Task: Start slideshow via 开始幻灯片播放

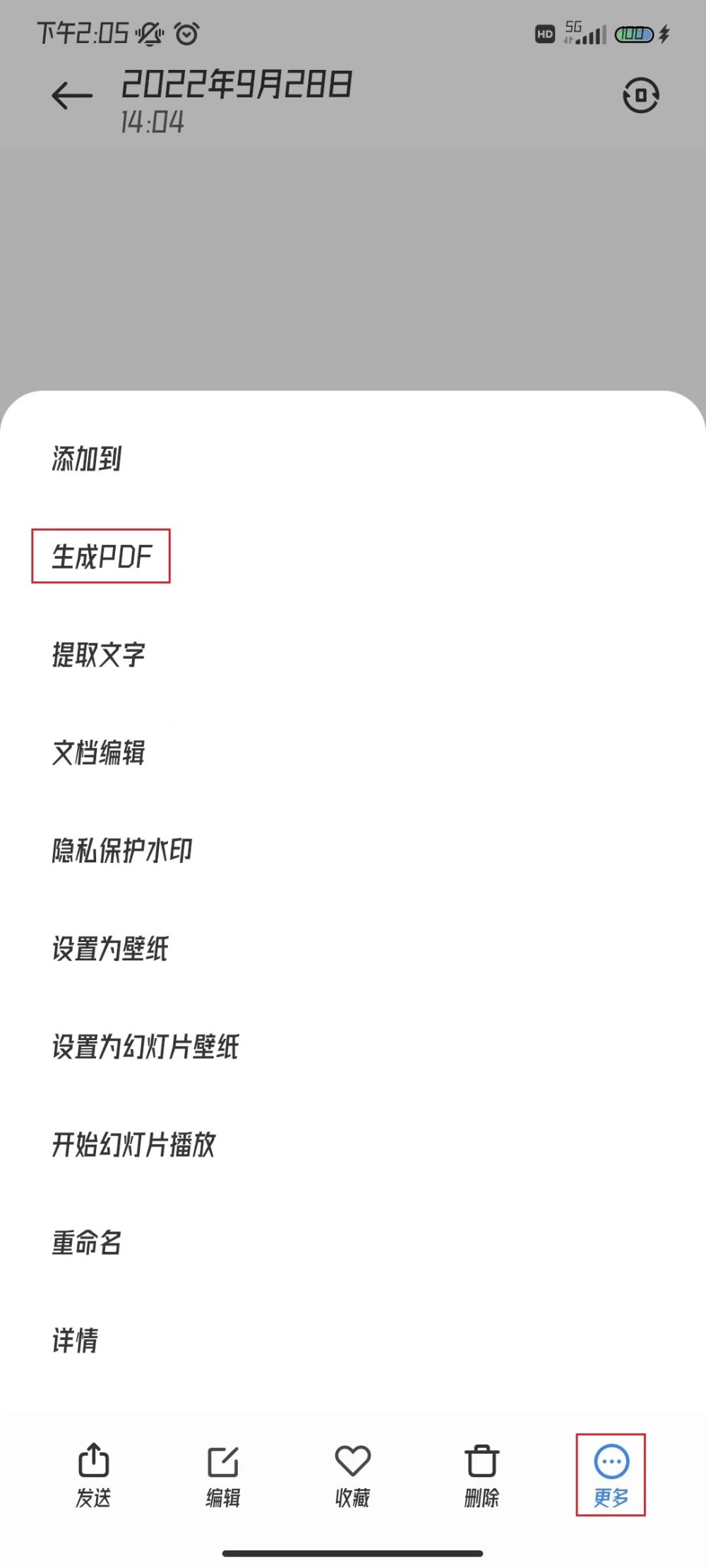Action: pos(353,1145)
